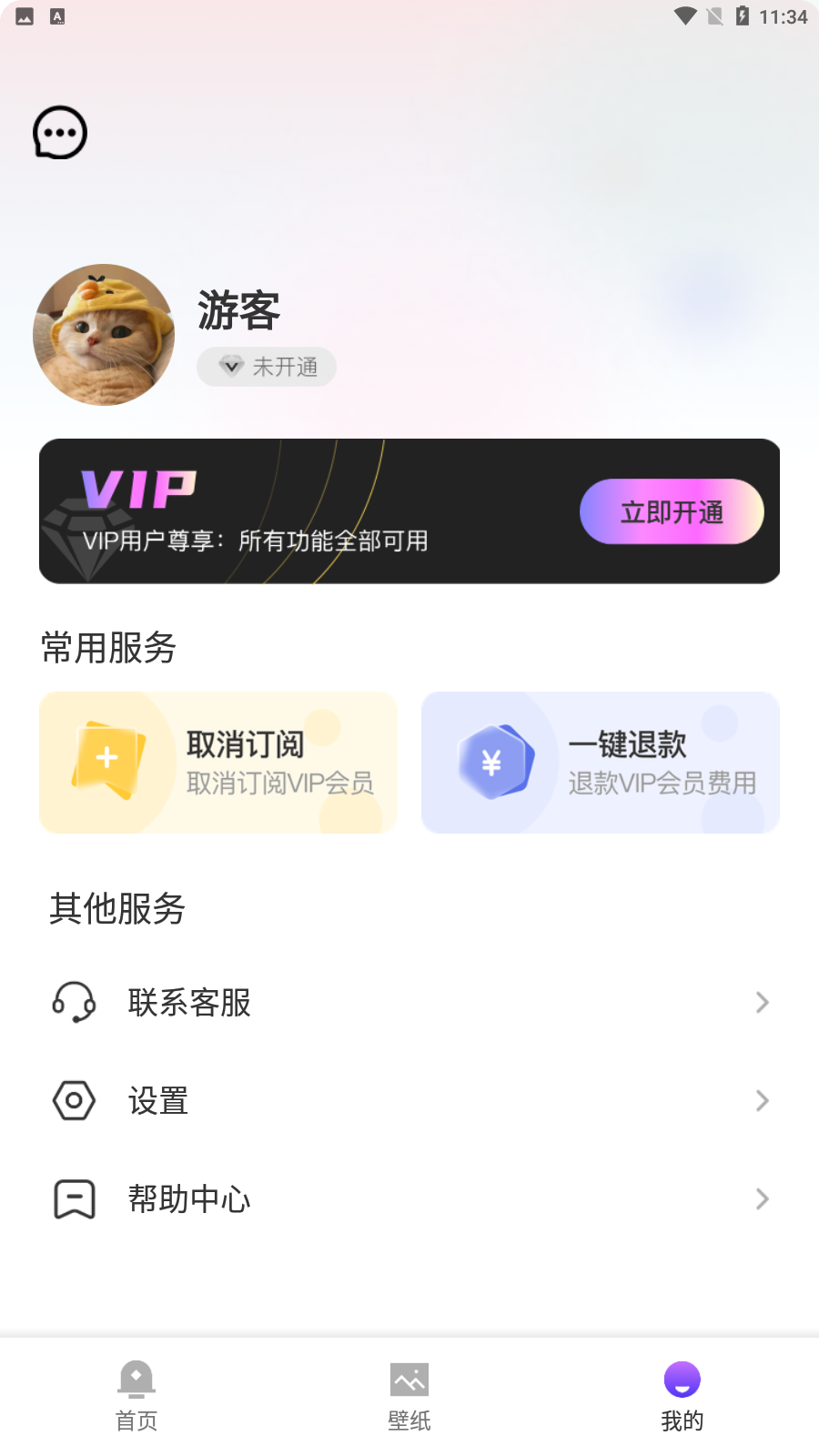Viewport: 819px width, 1456px height.
Task: Click the 壁纸 wallpaper icon in bottom bar
Action: 409,1379
